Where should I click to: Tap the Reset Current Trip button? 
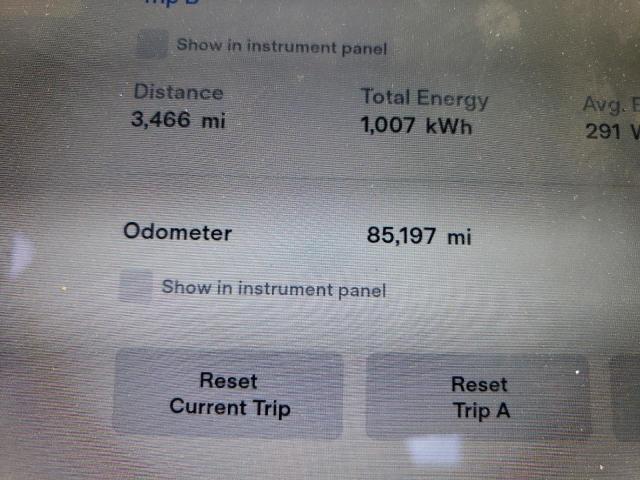click(x=228, y=394)
